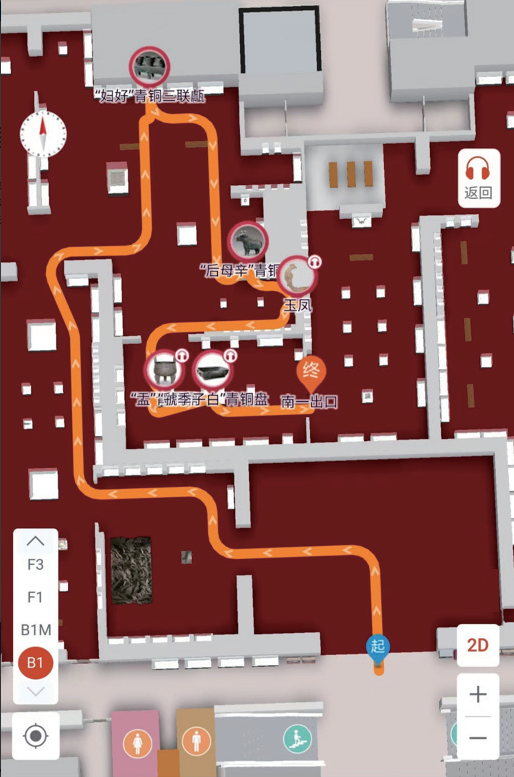Open the "妇好"青铜三联甗 exhibit marker
Image resolution: width=514 pixels, height=777 pixels.
pos(150,66)
